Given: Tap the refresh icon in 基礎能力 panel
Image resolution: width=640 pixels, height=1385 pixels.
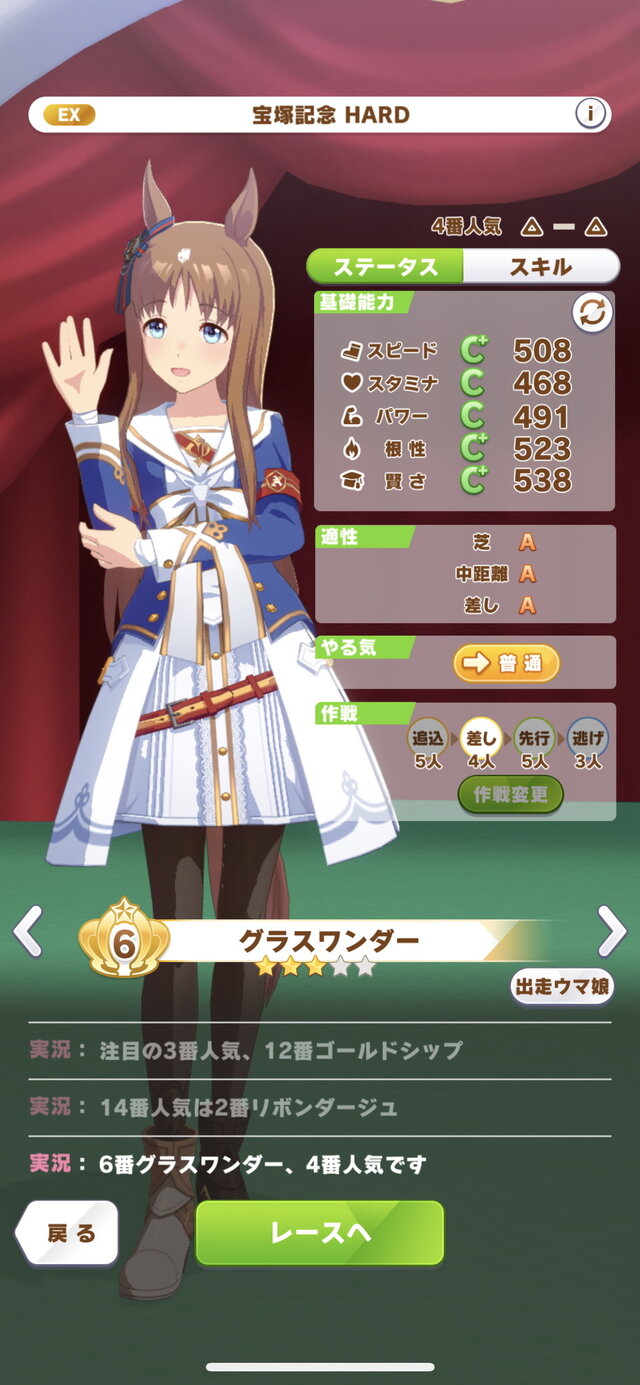Looking at the screenshot, I should click(592, 313).
